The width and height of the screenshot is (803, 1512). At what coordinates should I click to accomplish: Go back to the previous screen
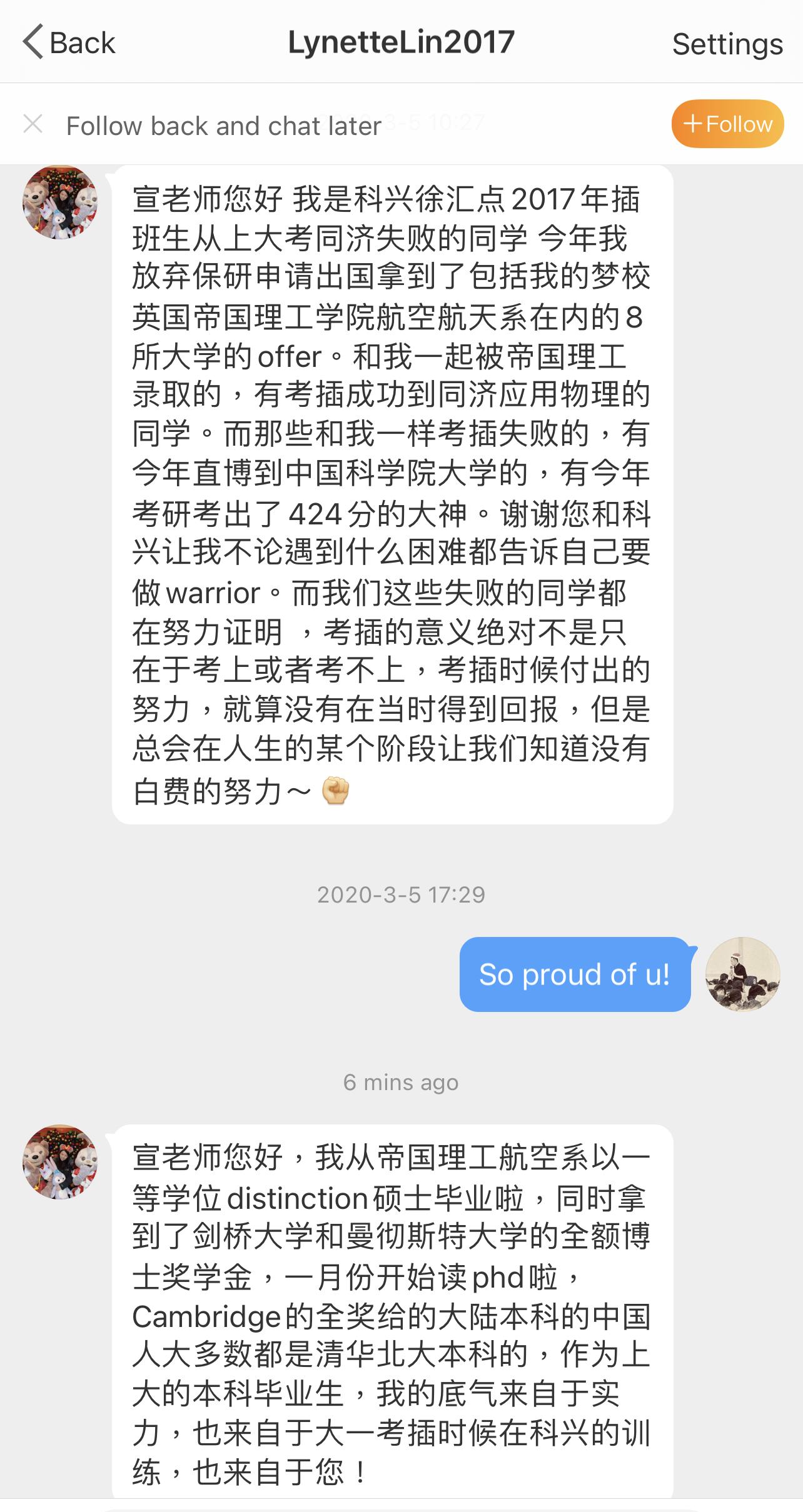[69, 43]
